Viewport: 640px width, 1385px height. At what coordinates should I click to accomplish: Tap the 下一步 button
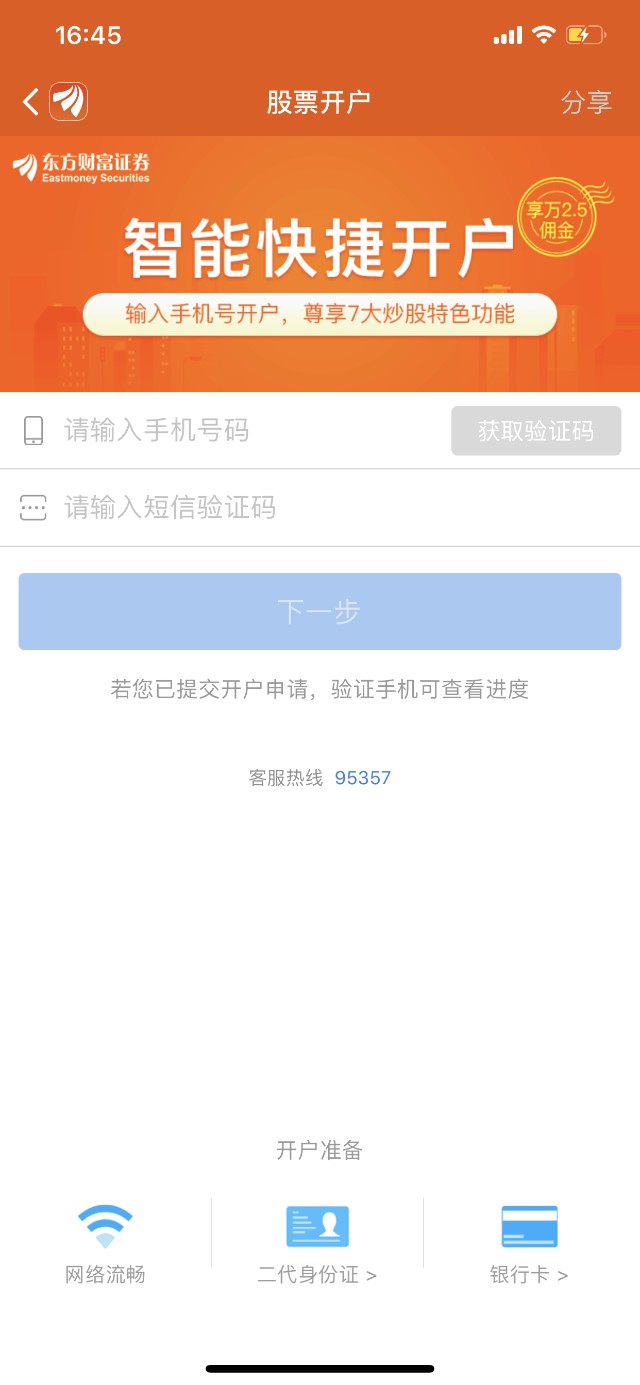tap(320, 611)
